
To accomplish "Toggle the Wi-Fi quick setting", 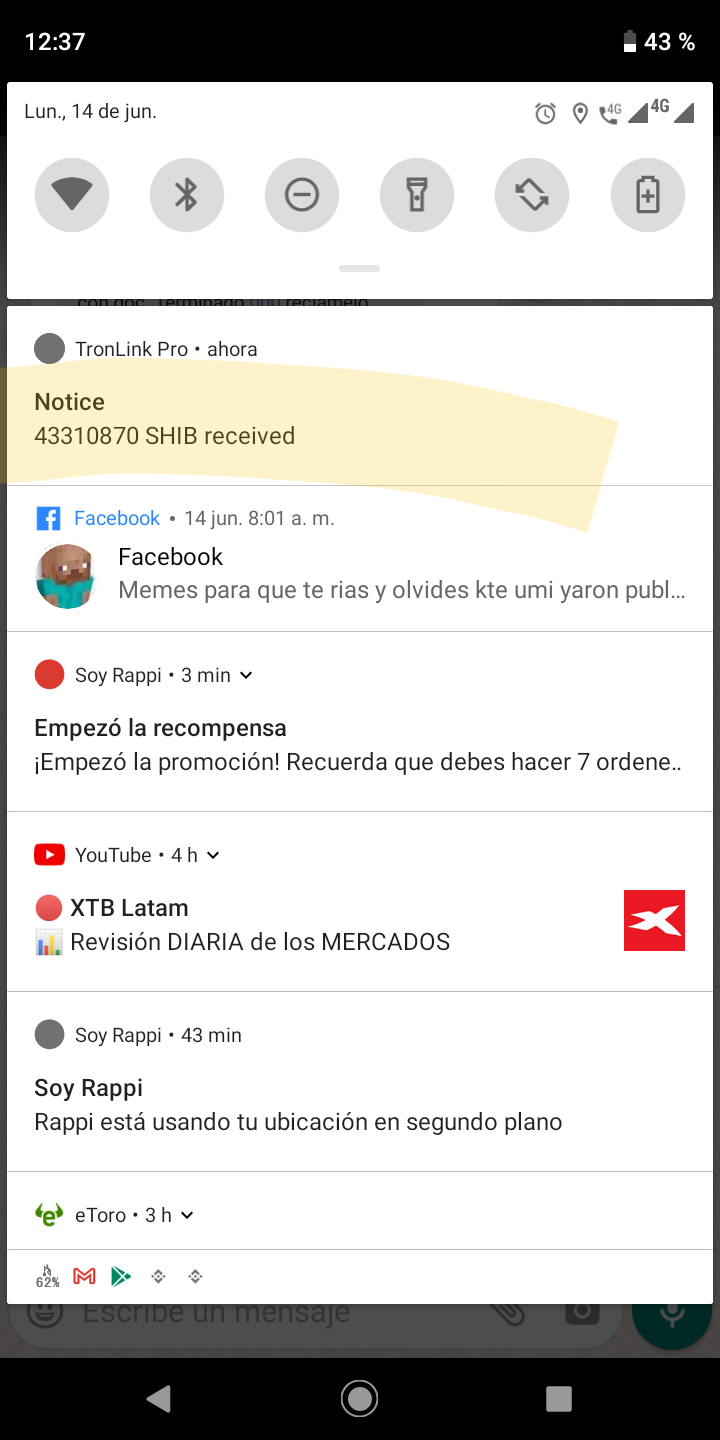I will coord(72,194).
